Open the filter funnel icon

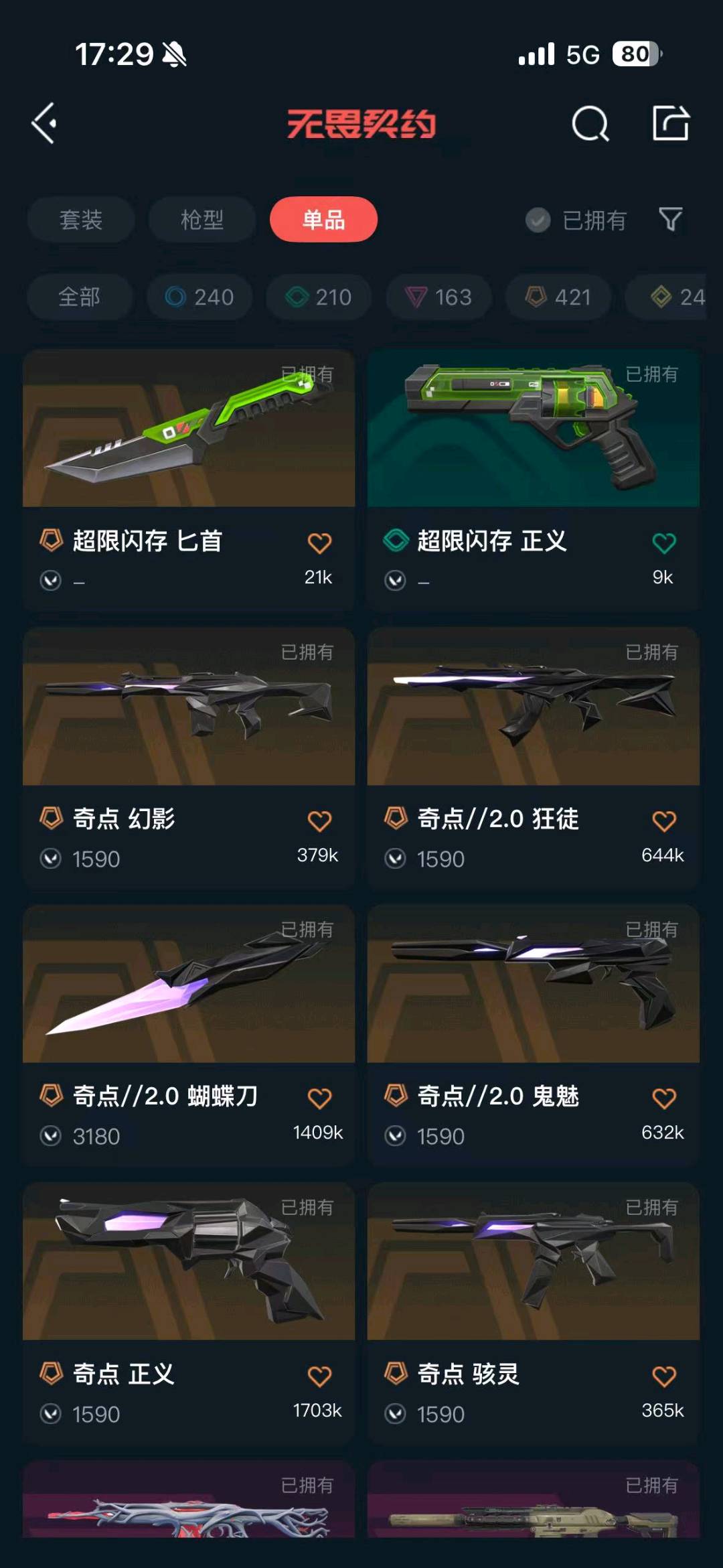(670, 219)
